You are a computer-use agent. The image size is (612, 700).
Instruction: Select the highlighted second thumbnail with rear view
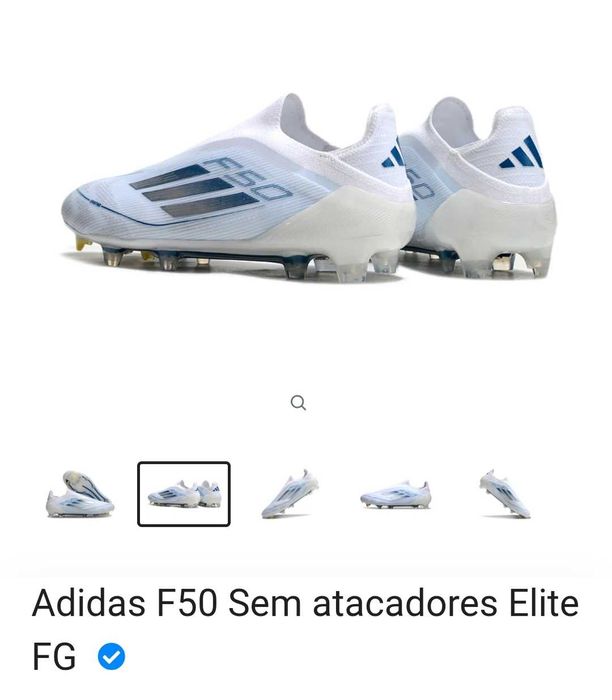click(x=184, y=494)
